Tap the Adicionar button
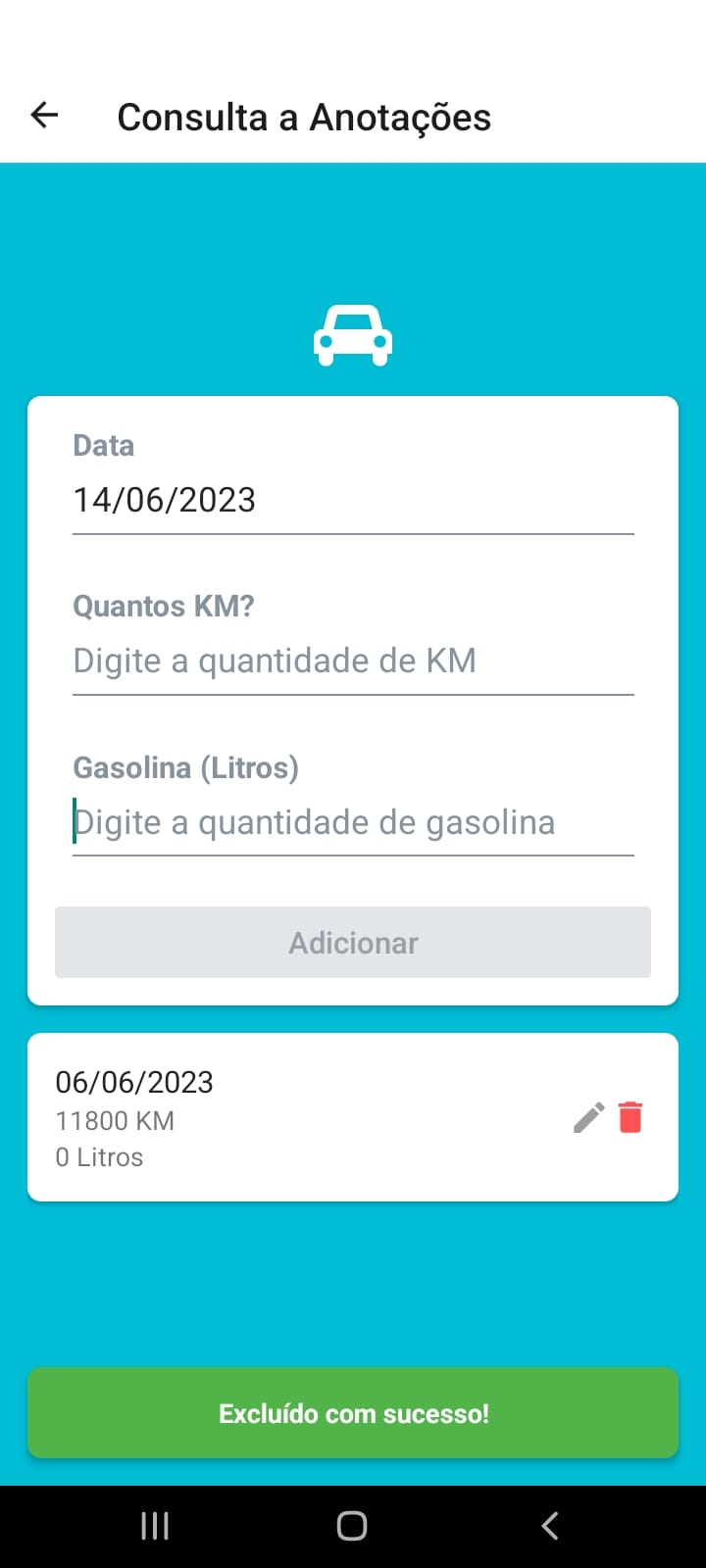The width and height of the screenshot is (706, 1568). coord(353,942)
